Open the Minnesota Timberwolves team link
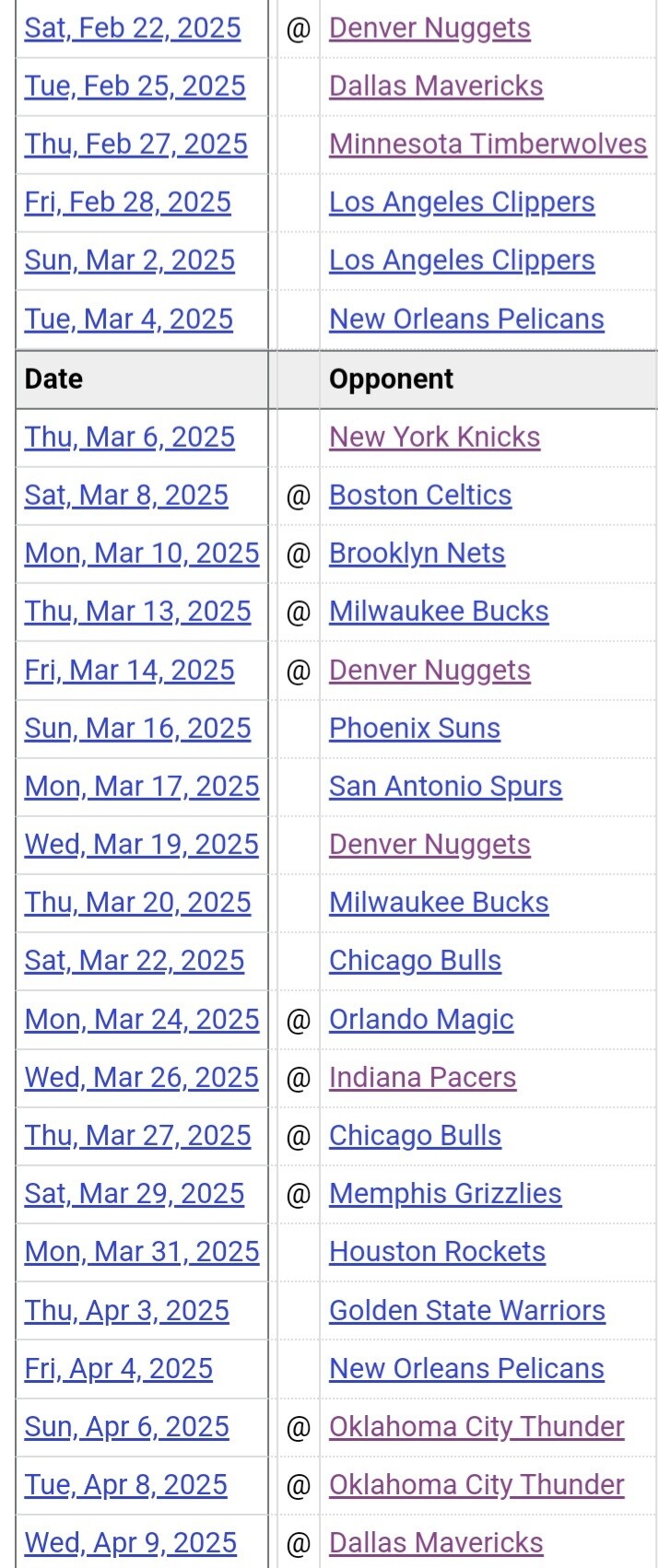The image size is (658, 1568). coord(488,145)
